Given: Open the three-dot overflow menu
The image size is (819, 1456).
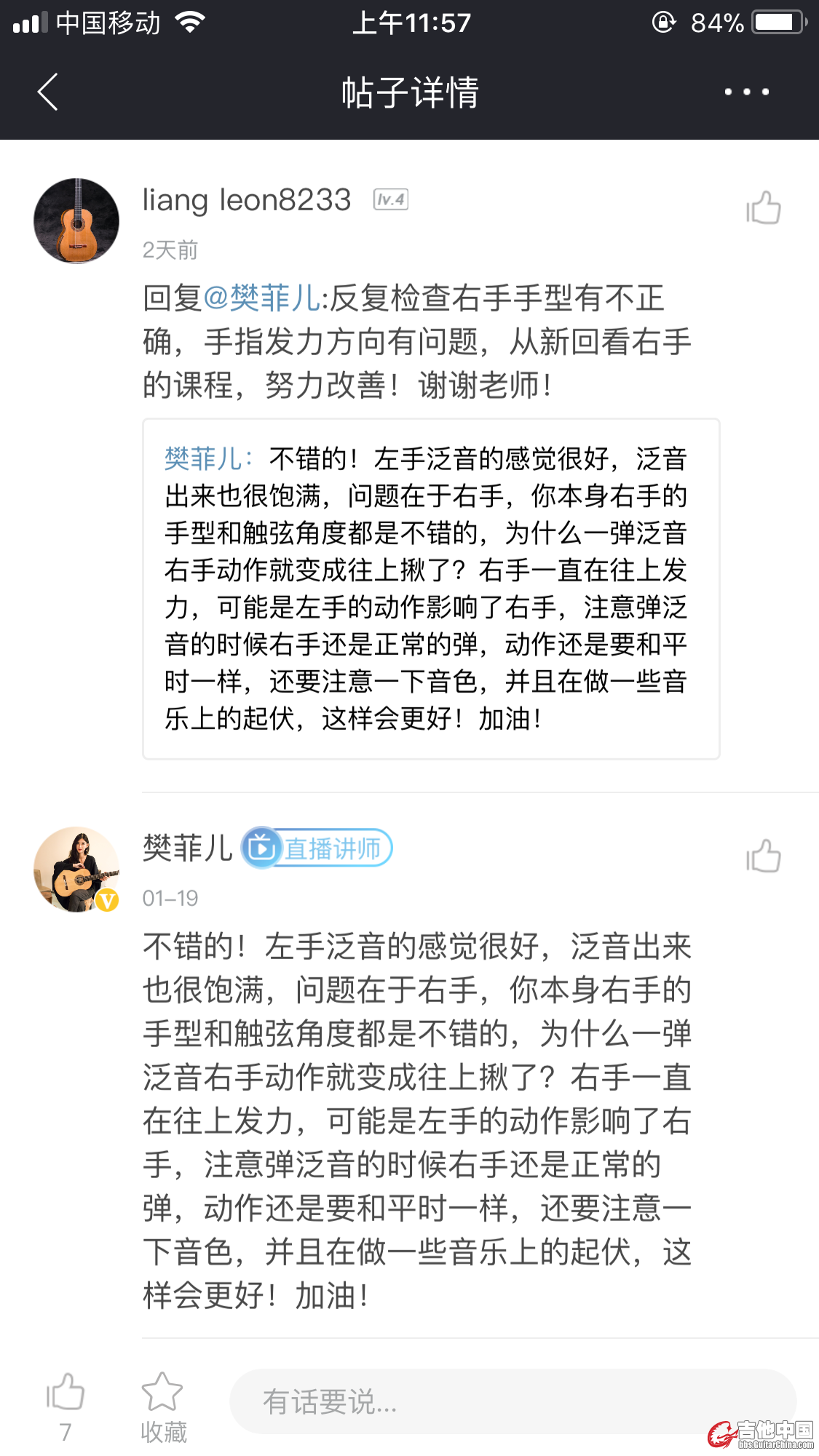Looking at the screenshot, I should pyautogui.click(x=746, y=92).
